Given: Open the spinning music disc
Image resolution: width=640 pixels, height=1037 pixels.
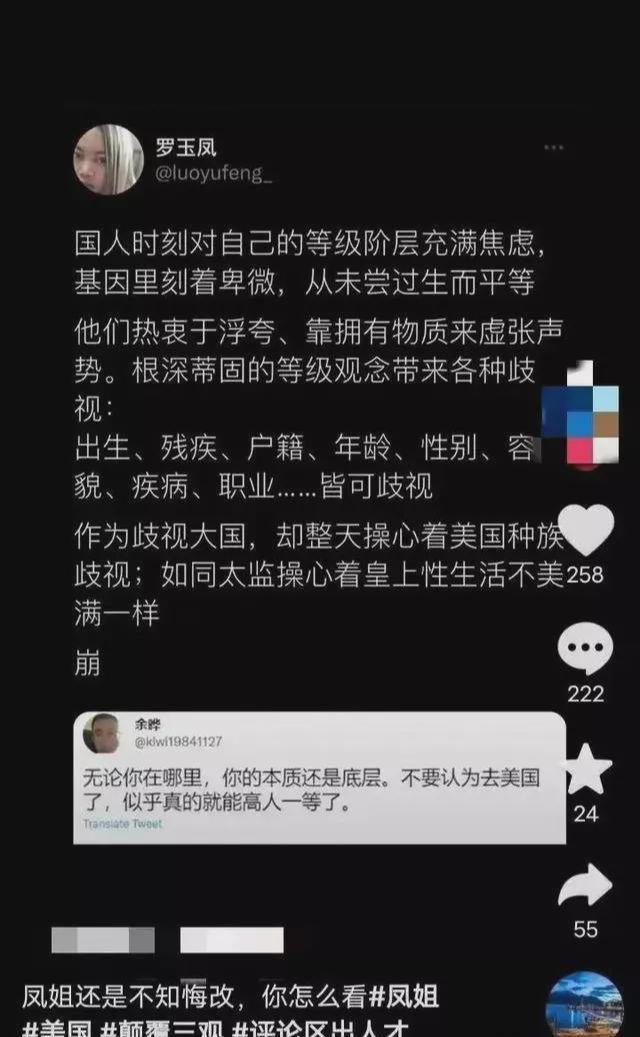Looking at the screenshot, I should (585, 1005).
